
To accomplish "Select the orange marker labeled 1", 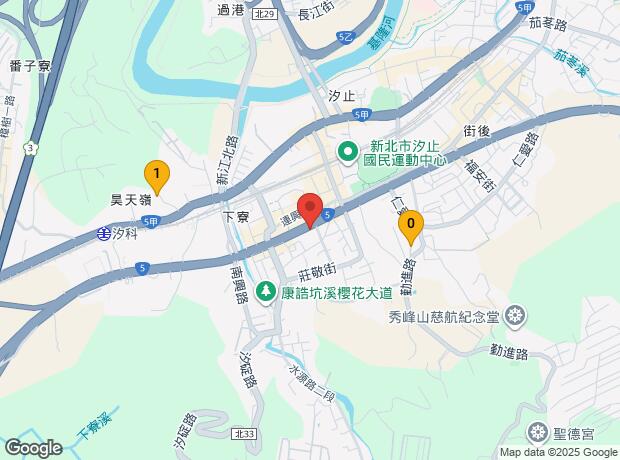I will click(155, 175).
